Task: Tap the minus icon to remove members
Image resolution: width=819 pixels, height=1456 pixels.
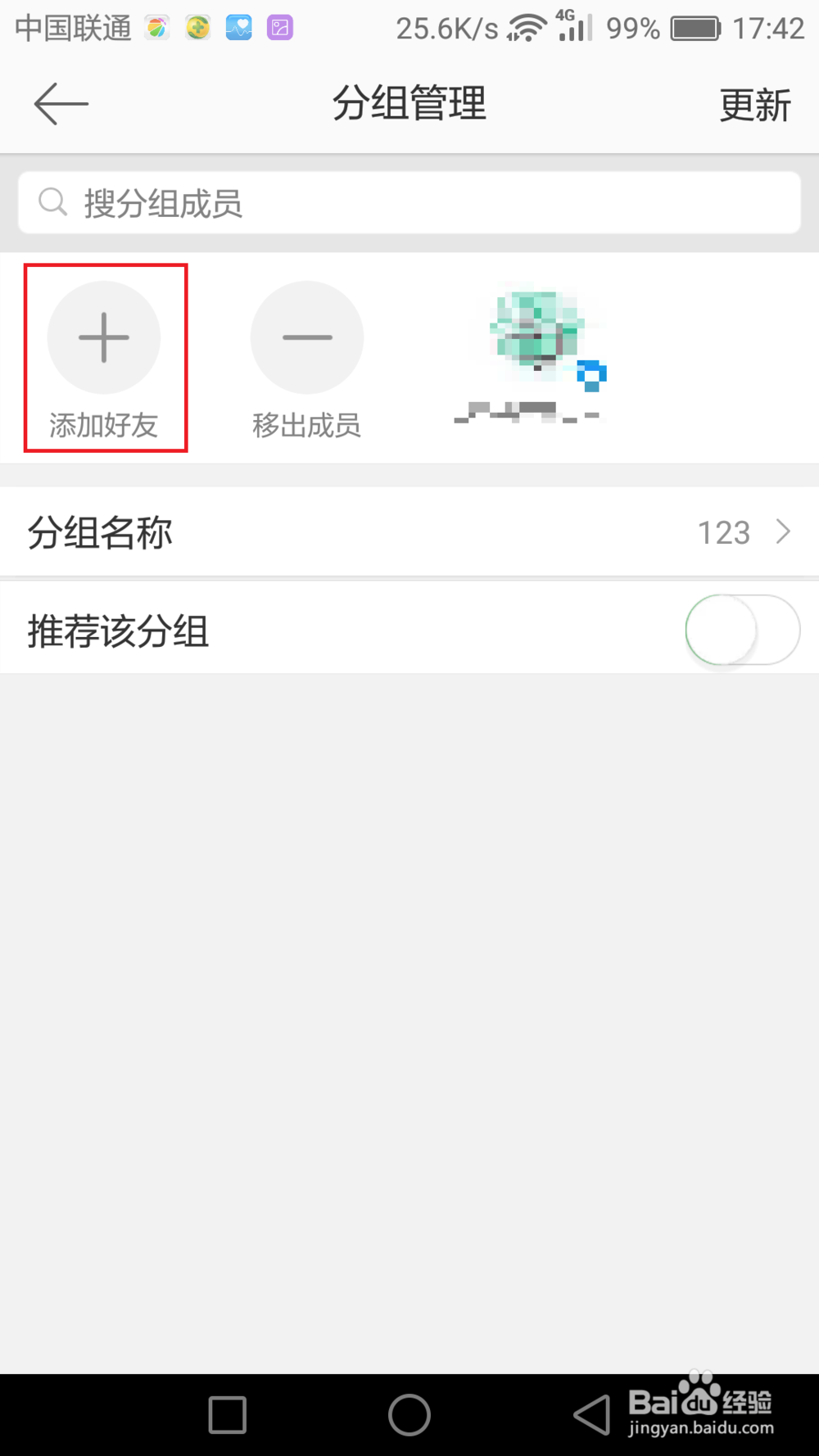Action: tap(306, 337)
